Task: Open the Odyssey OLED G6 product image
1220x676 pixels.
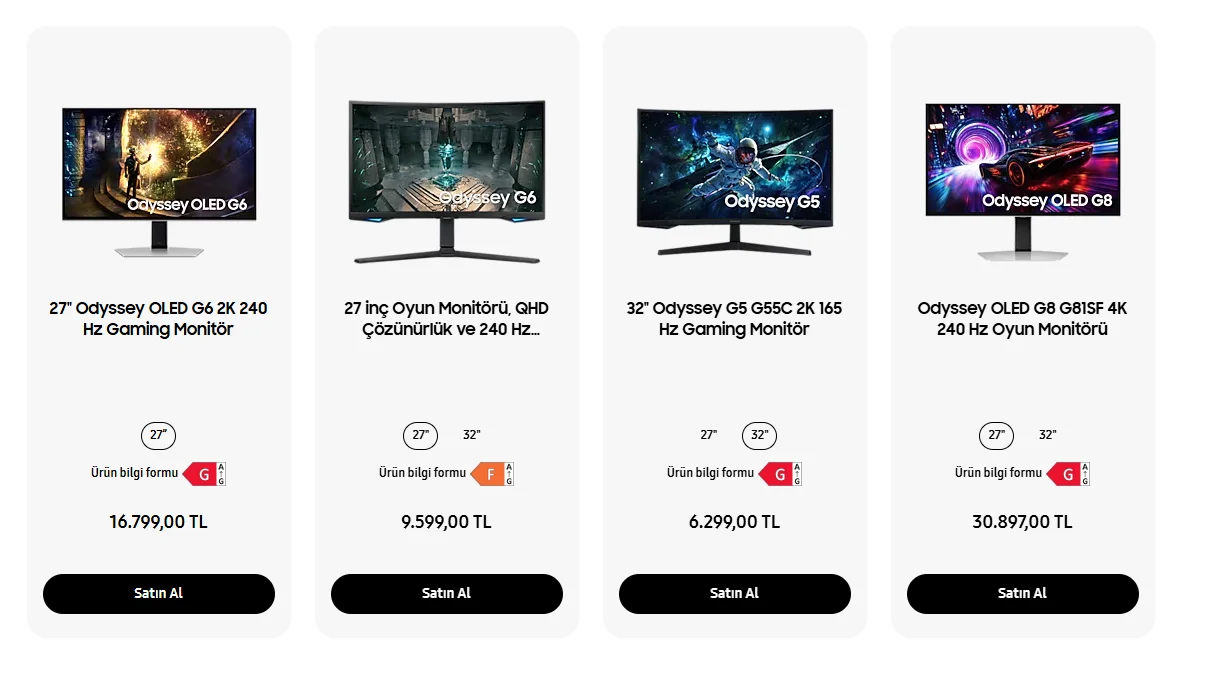Action: click(159, 181)
